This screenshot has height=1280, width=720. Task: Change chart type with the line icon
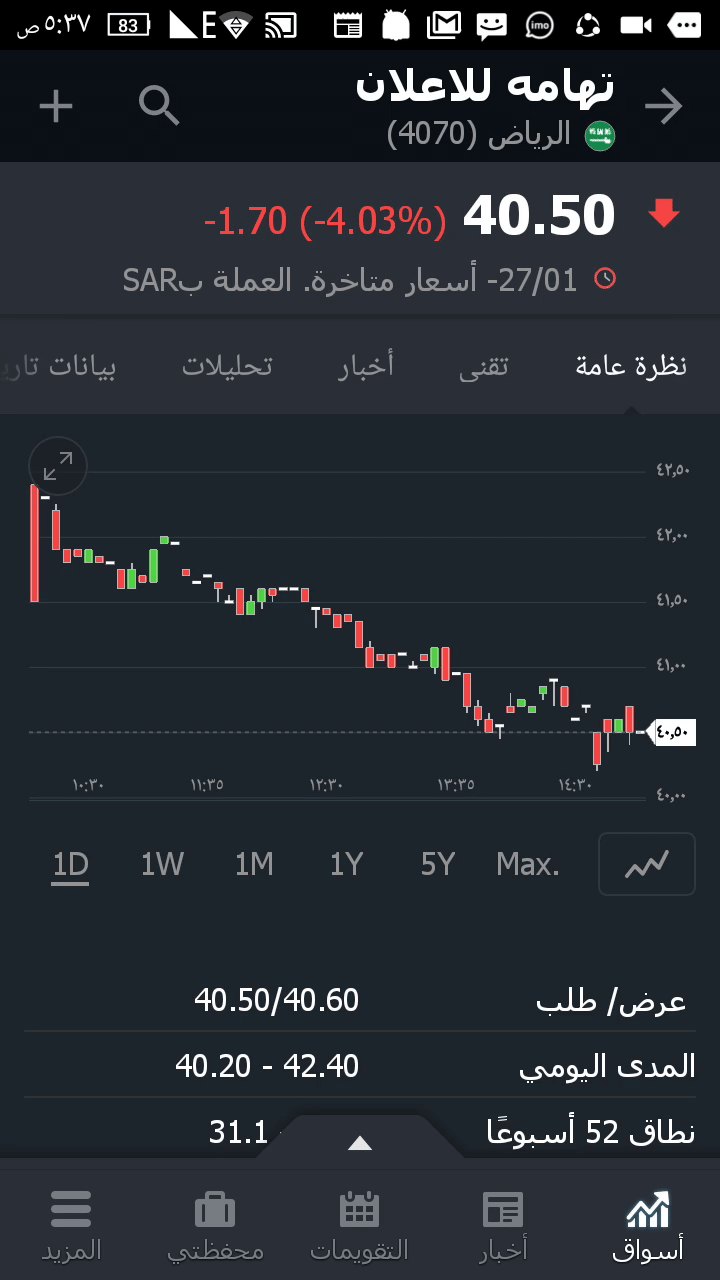pos(646,864)
